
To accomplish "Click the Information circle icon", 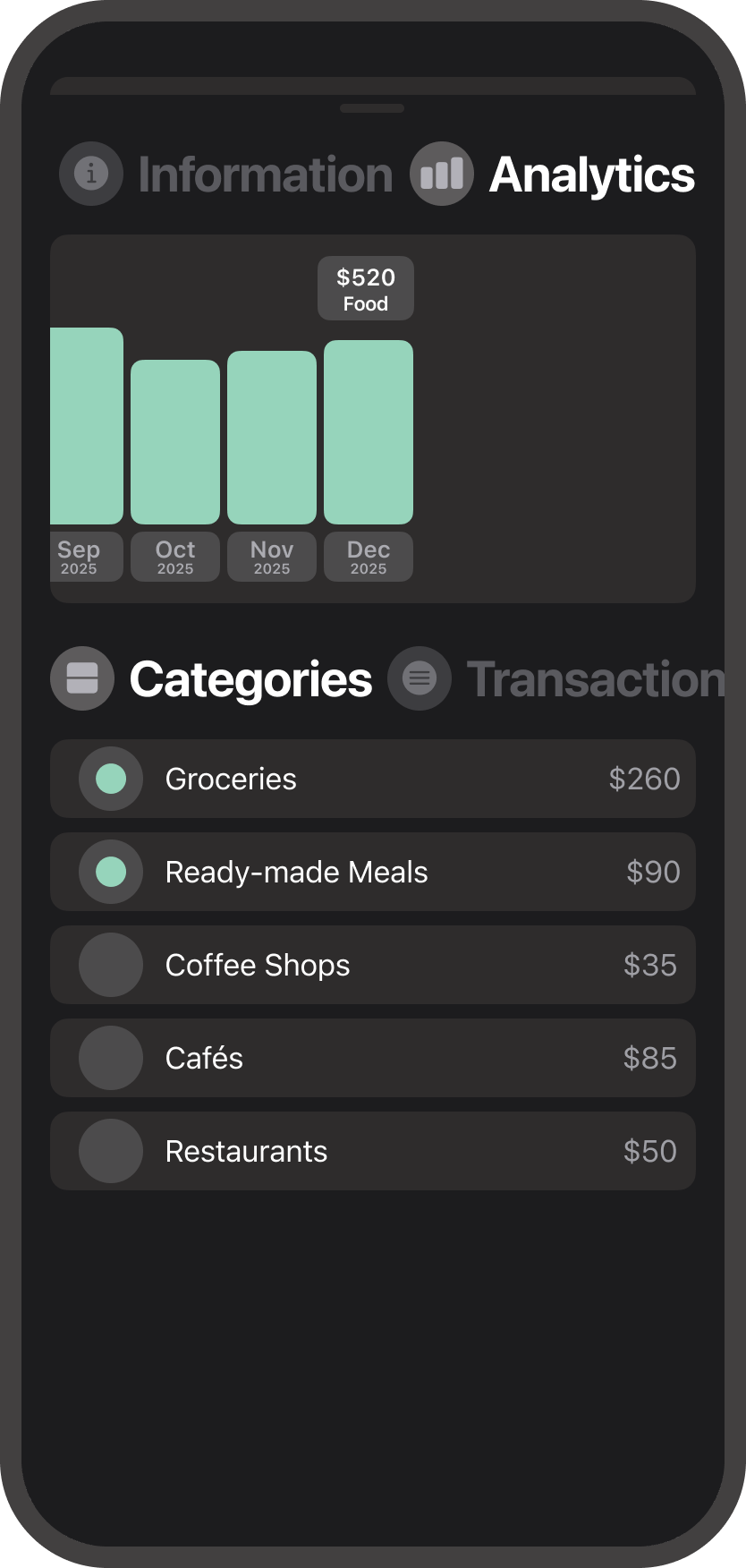I will tap(90, 173).
